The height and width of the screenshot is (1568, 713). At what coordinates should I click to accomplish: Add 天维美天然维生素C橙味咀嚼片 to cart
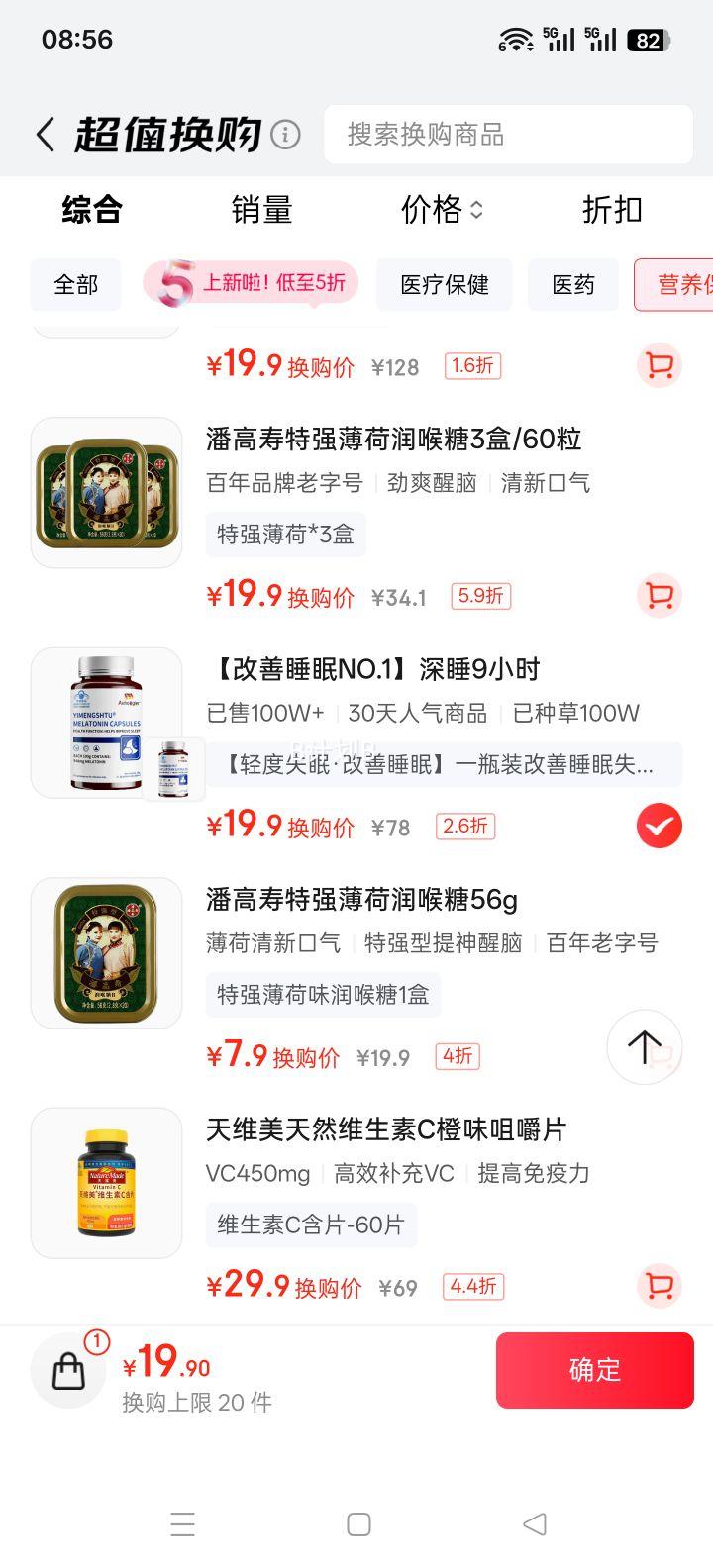coord(659,1286)
